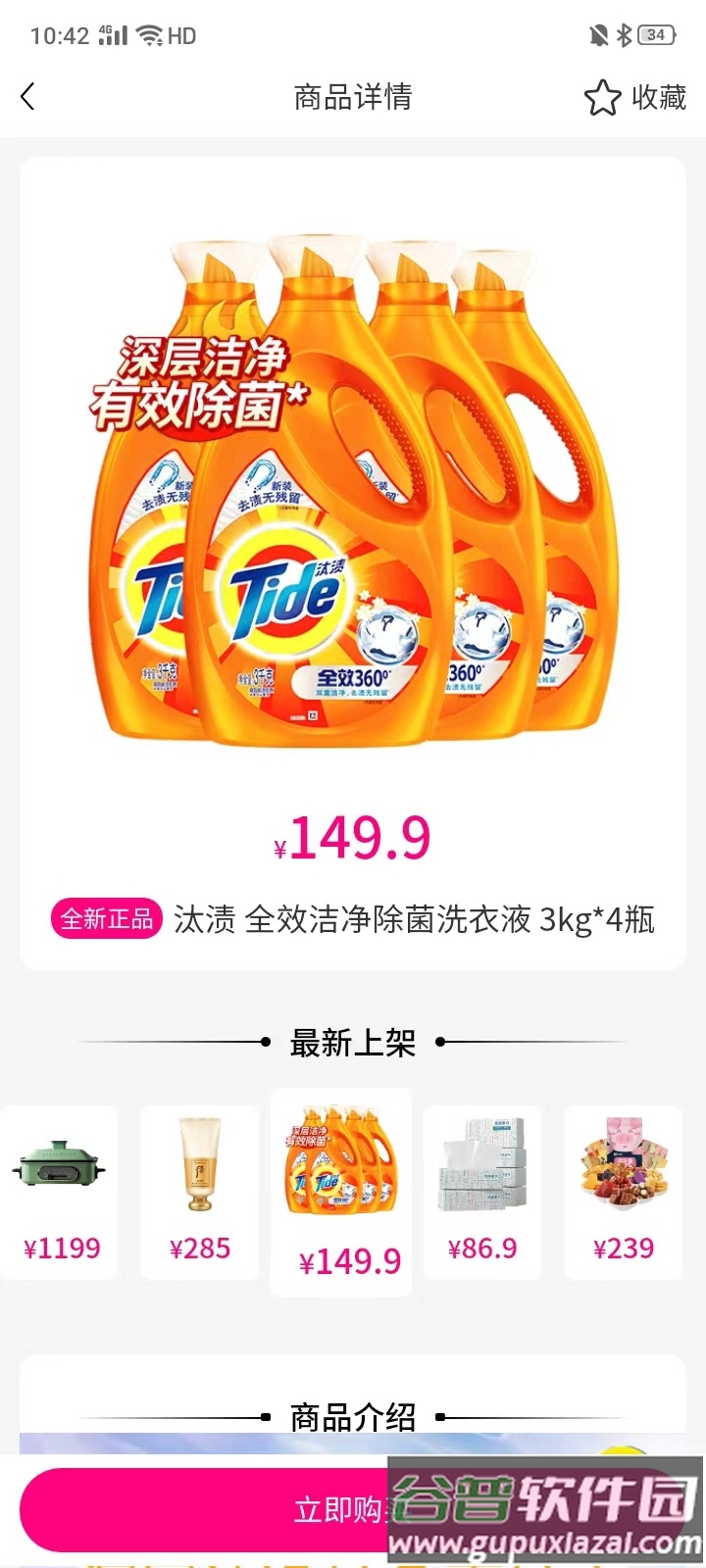This screenshot has width=706, height=1568.
Task: Tap the back arrow on the title bar
Action: (x=27, y=96)
